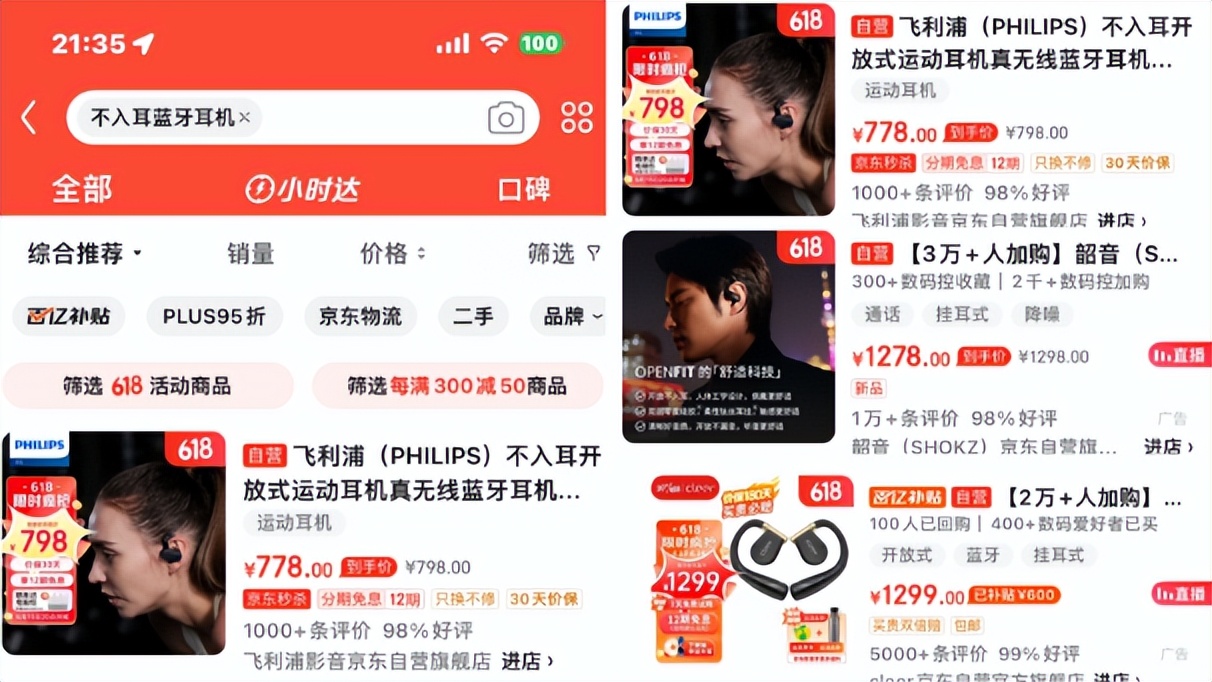The width and height of the screenshot is (1212, 682).
Task: Tap 筛选每满300减50商品
Action: pos(457,386)
